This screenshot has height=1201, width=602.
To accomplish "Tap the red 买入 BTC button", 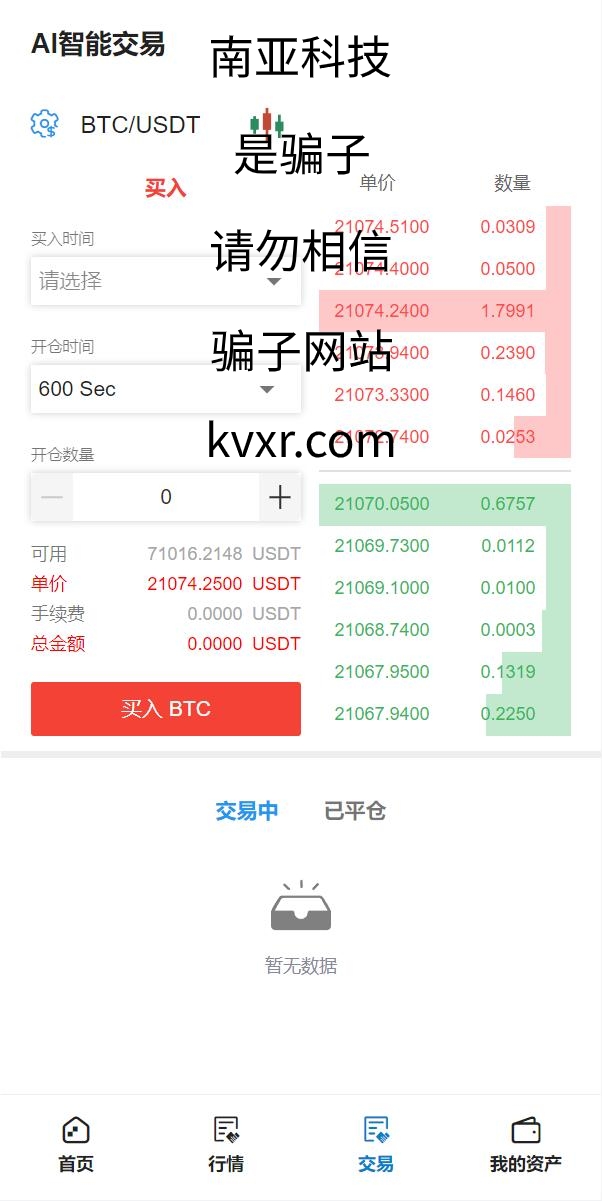I will pos(166,709).
